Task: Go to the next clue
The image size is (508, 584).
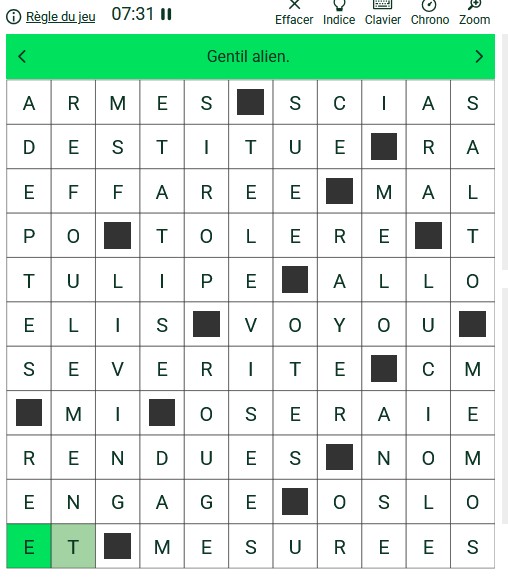Action: [479, 57]
